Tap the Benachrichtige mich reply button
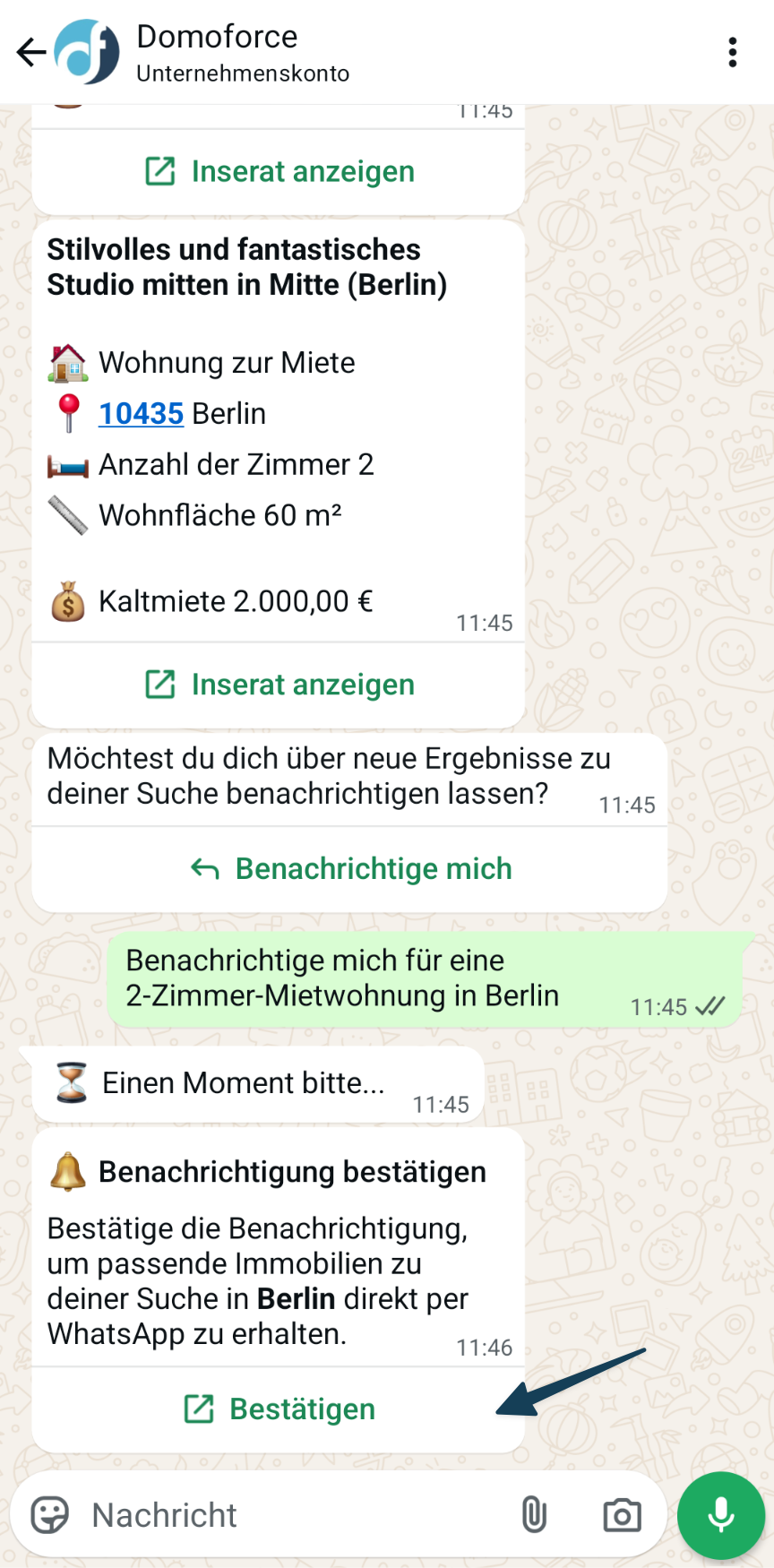This screenshot has height=1568, width=774. pos(350,868)
